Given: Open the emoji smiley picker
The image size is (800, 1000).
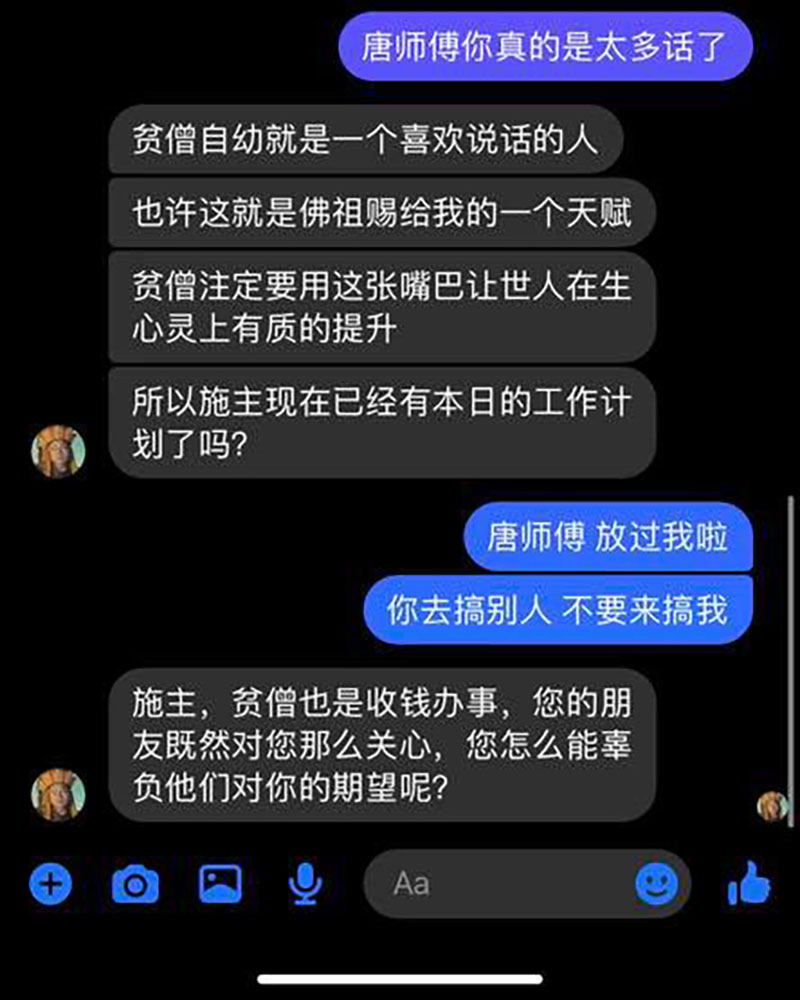Looking at the screenshot, I should 656,884.
